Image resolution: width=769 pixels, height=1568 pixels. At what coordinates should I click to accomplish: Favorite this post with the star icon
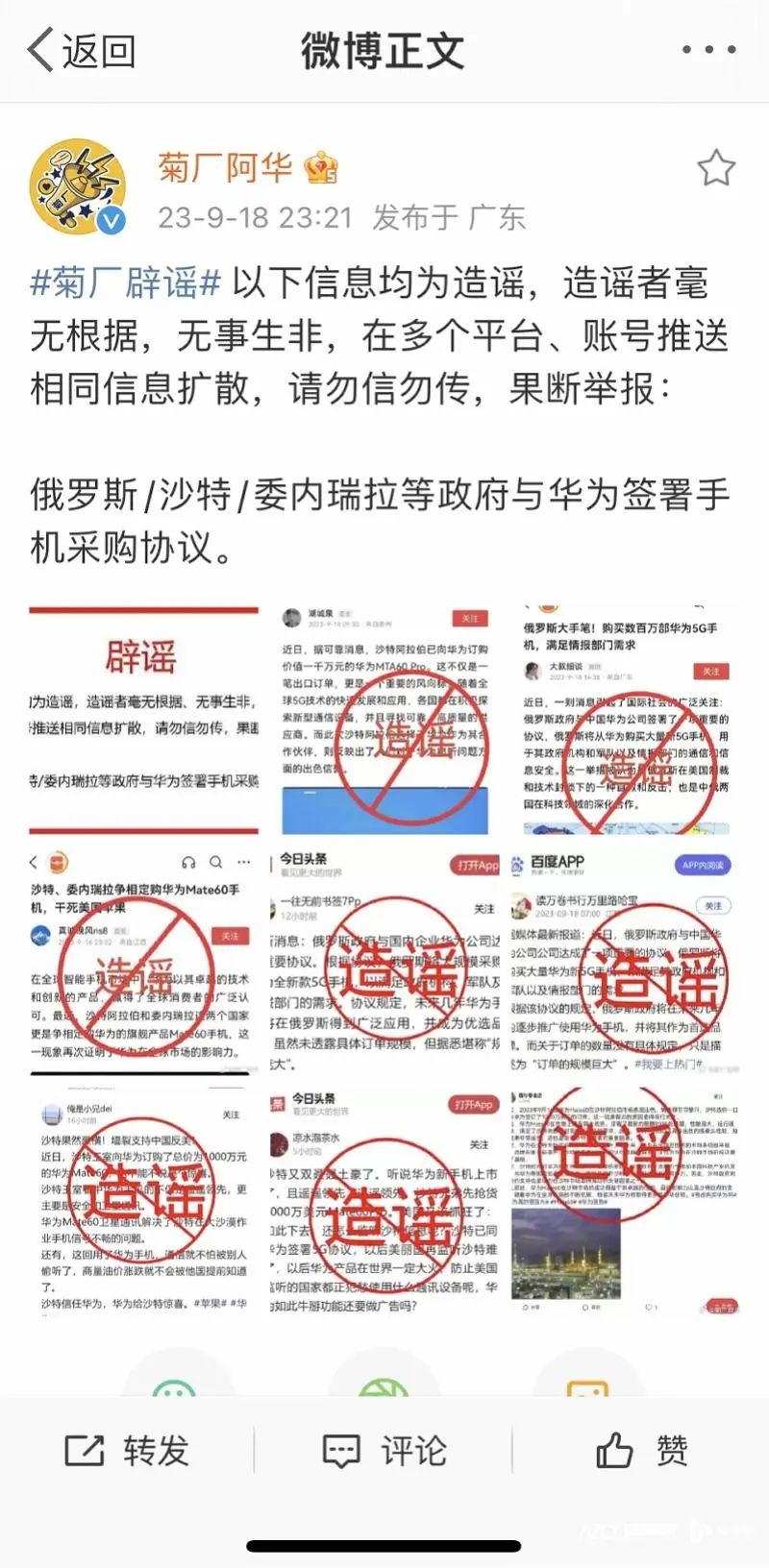pyautogui.click(x=716, y=168)
